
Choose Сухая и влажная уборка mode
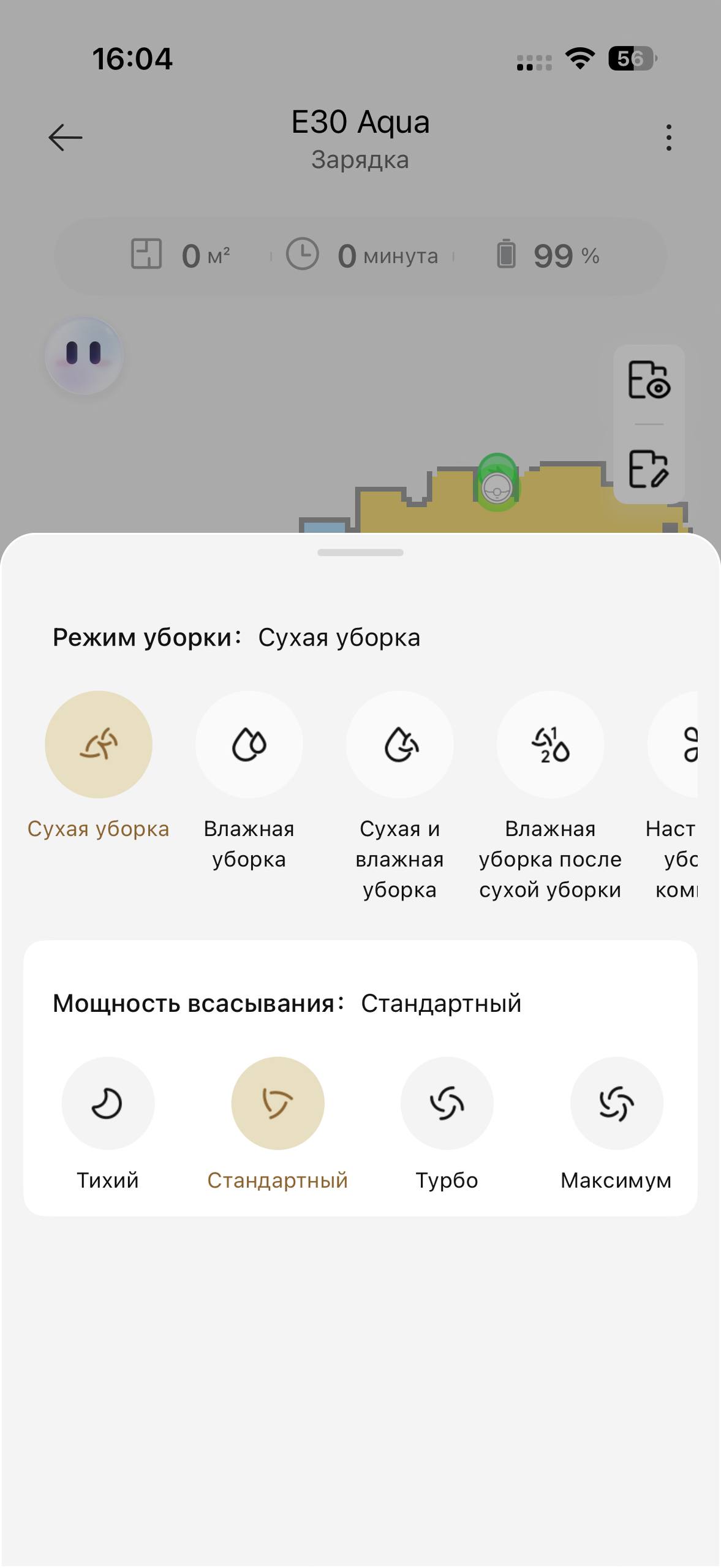click(x=399, y=745)
